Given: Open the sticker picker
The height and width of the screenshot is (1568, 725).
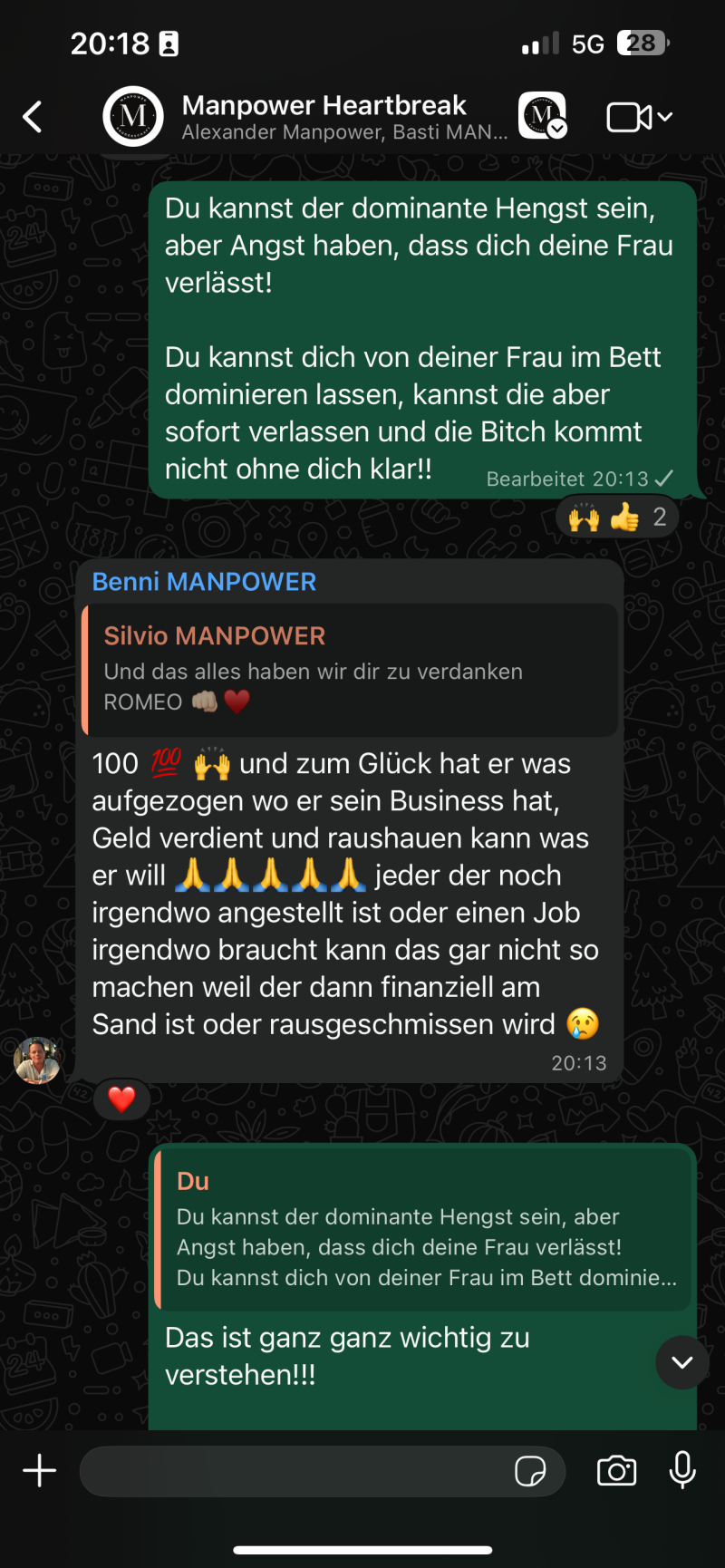Looking at the screenshot, I should coord(530,1471).
